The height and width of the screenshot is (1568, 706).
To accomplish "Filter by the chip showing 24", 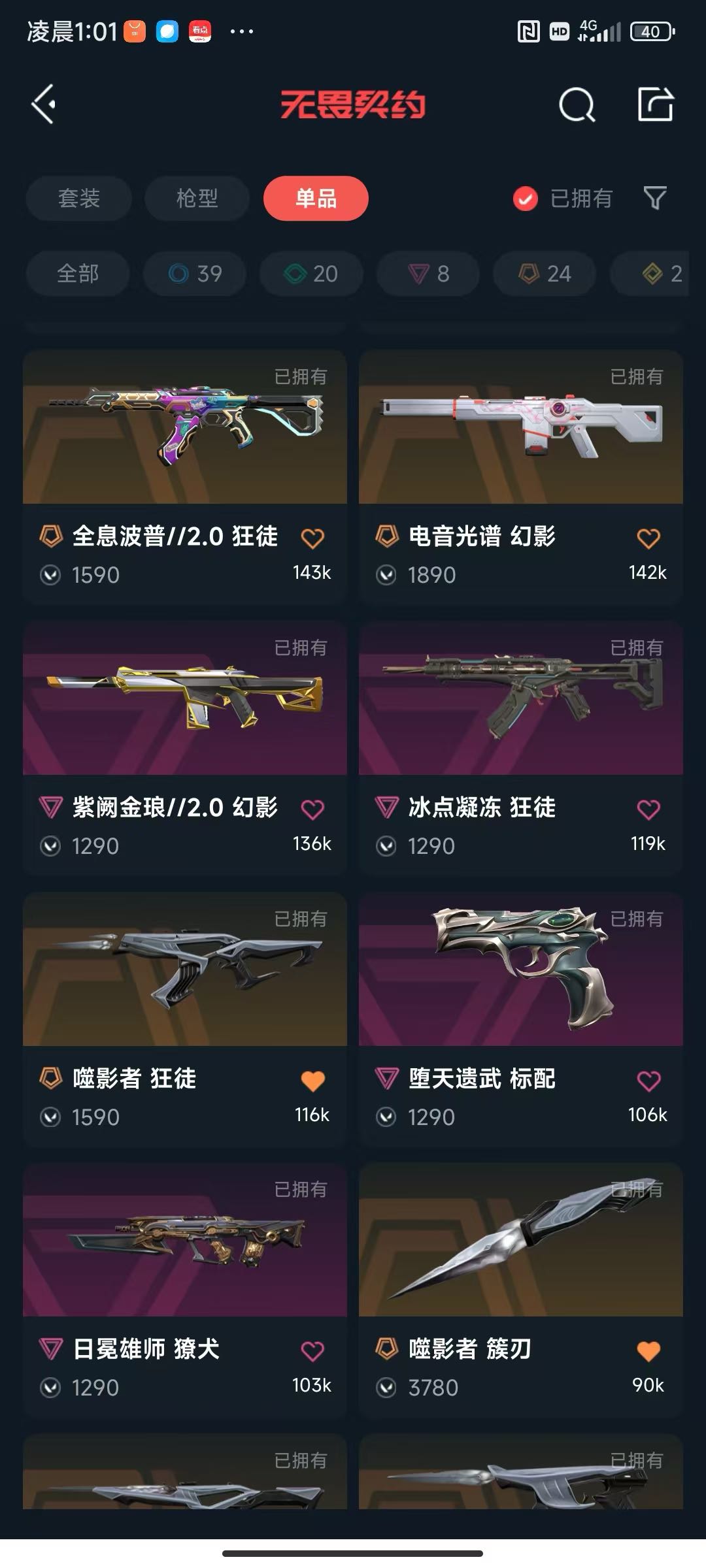I will coord(545,273).
